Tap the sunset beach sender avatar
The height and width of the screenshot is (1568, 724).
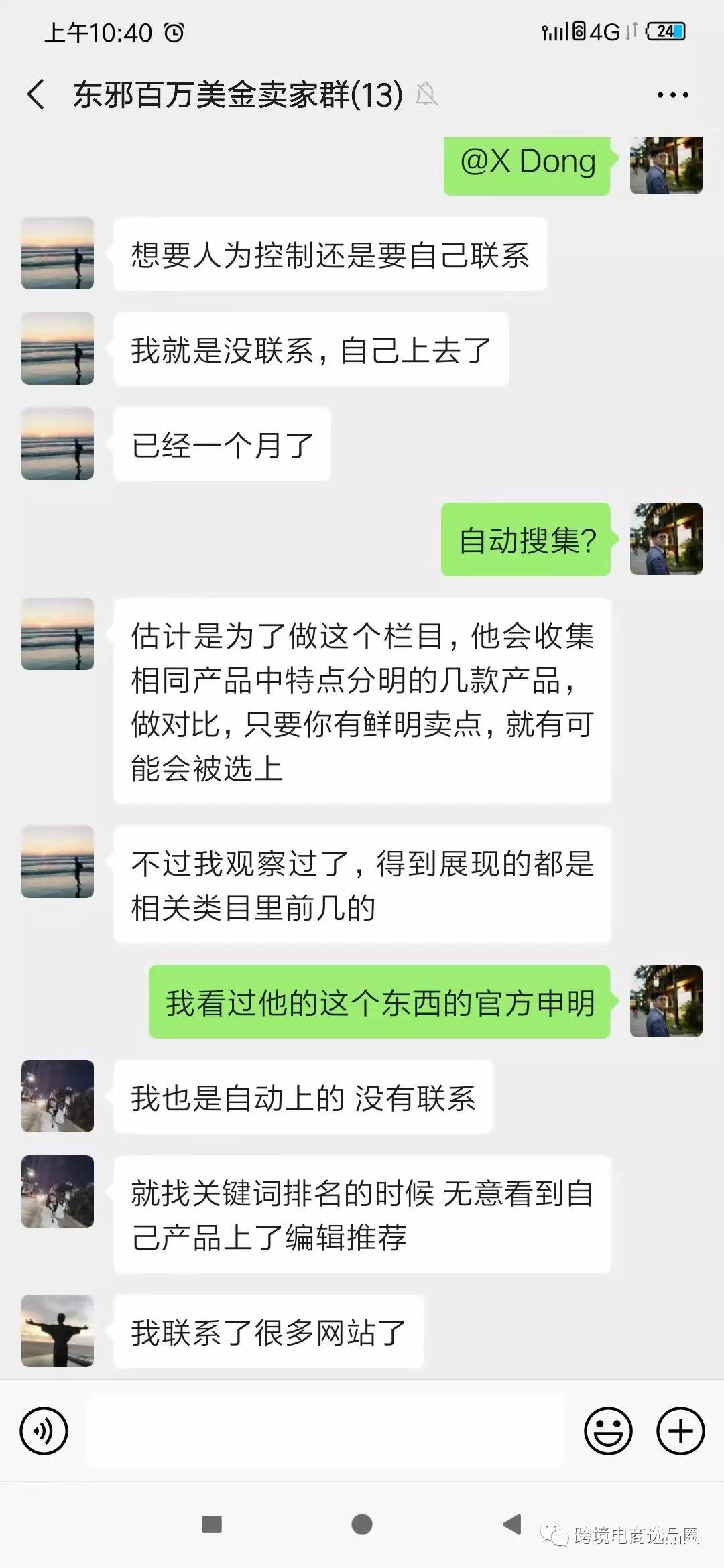click(57, 255)
